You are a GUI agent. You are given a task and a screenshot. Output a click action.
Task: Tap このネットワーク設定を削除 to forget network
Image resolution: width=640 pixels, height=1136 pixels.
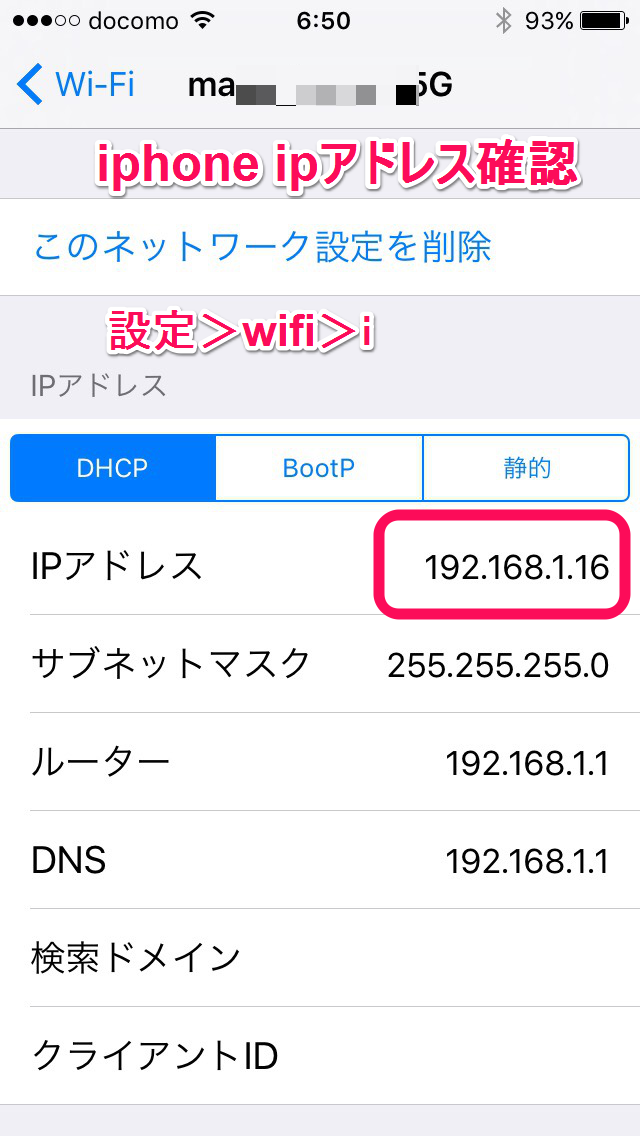(x=262, y=247)
